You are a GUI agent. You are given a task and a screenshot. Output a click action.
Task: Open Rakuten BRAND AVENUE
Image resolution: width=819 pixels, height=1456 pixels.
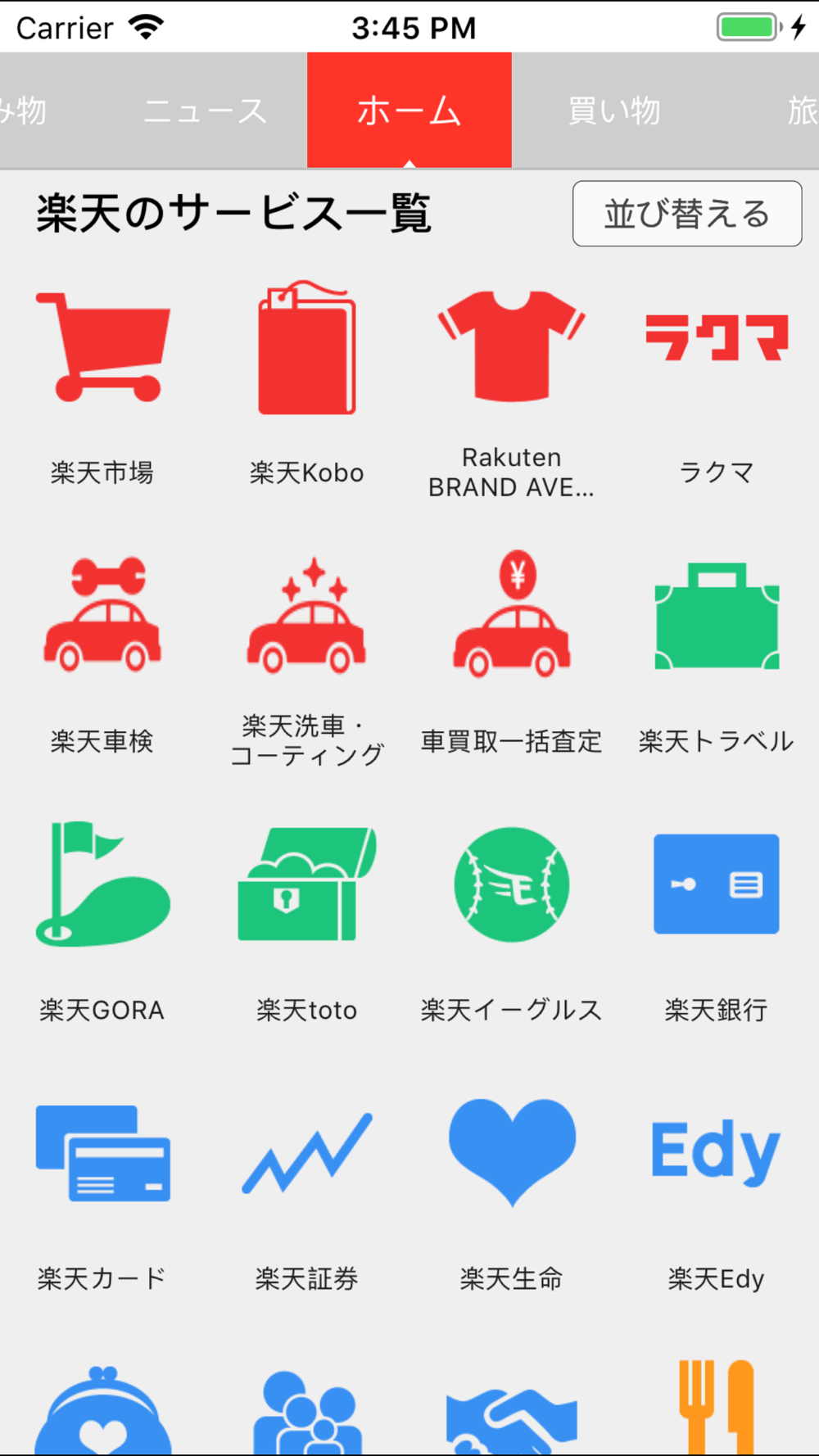pos(512,385)
